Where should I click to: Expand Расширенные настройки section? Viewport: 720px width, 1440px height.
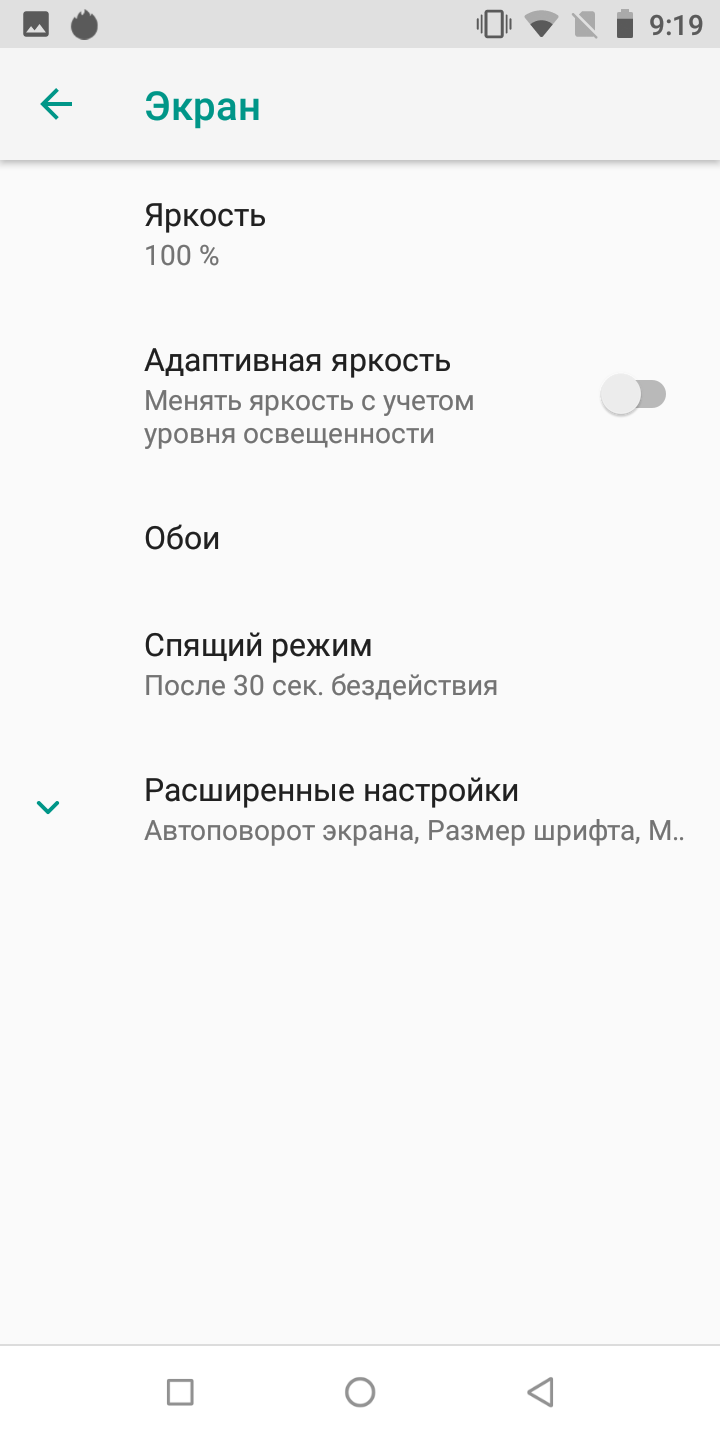point(360,809)
